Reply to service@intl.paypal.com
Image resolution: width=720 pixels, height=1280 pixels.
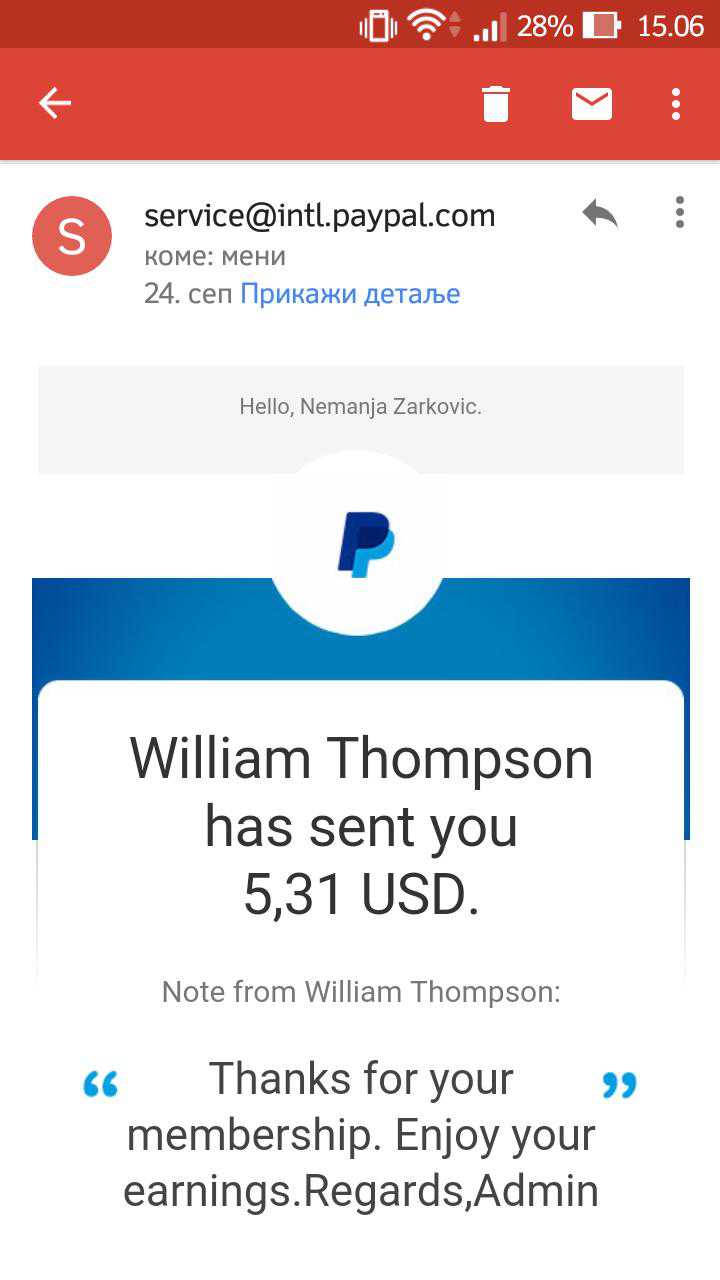[600, 212]
